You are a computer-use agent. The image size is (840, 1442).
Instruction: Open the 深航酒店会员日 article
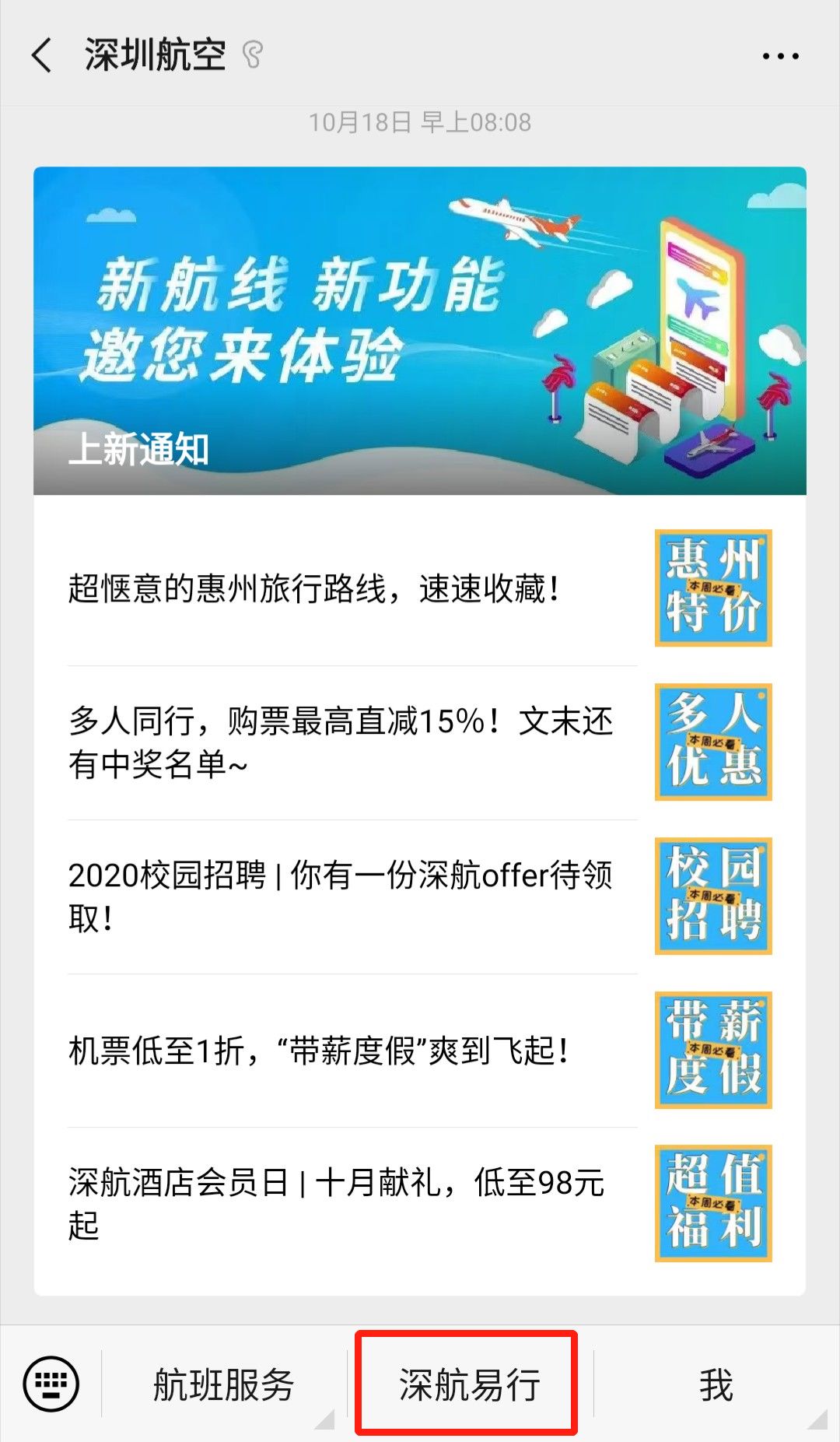(x=420, y=1204)
